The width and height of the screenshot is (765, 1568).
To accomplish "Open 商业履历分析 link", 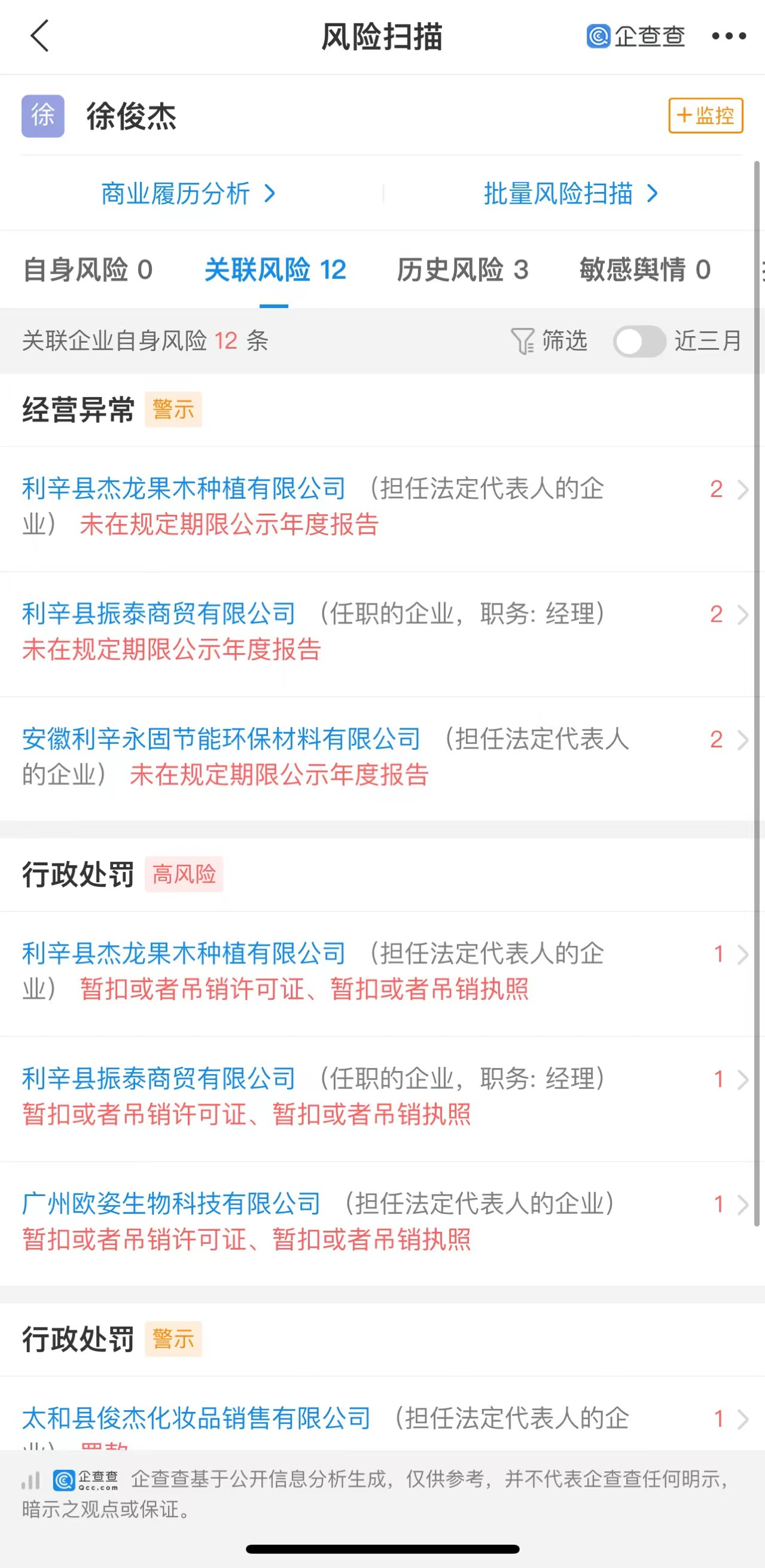I will coord(188,194).
